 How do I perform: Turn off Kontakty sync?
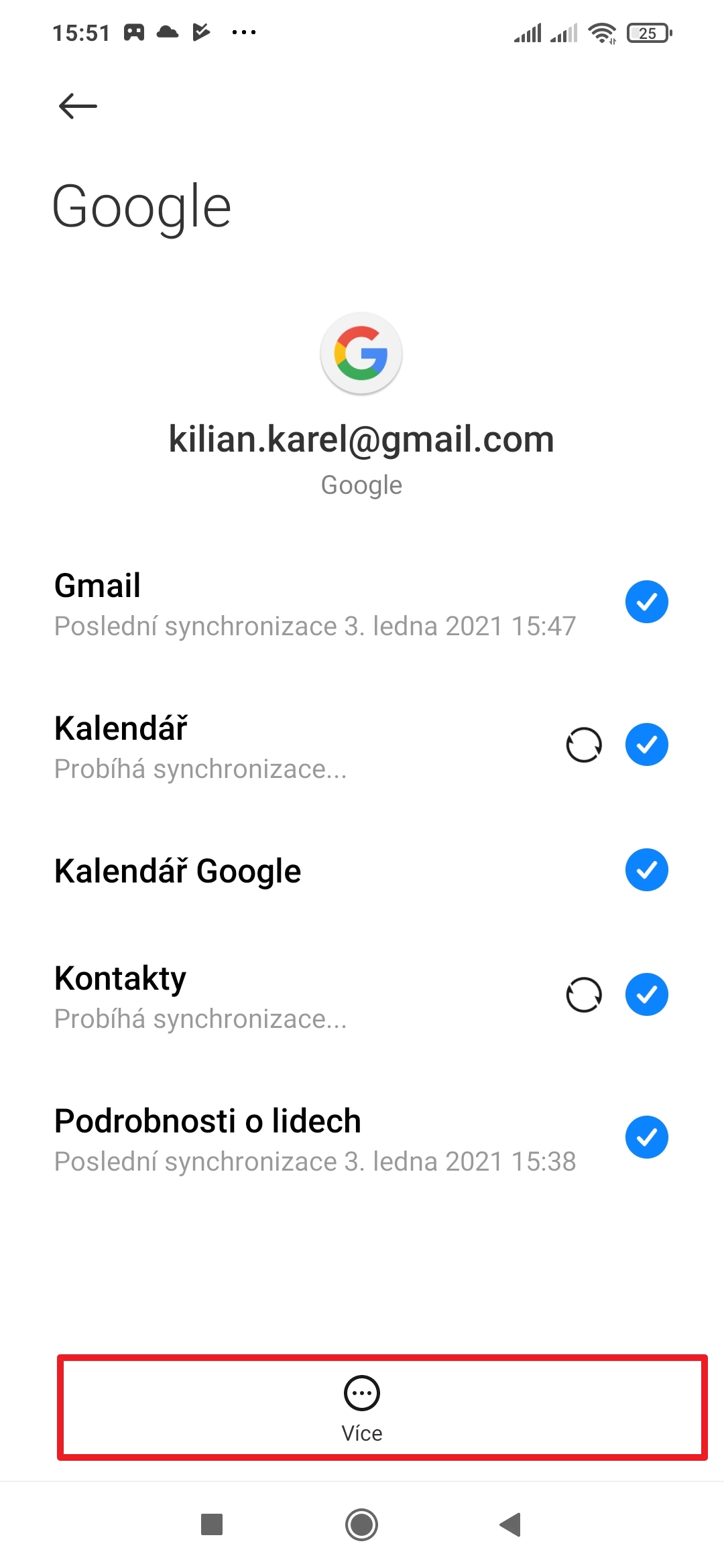pyautogui.click(x=646, y=994)
